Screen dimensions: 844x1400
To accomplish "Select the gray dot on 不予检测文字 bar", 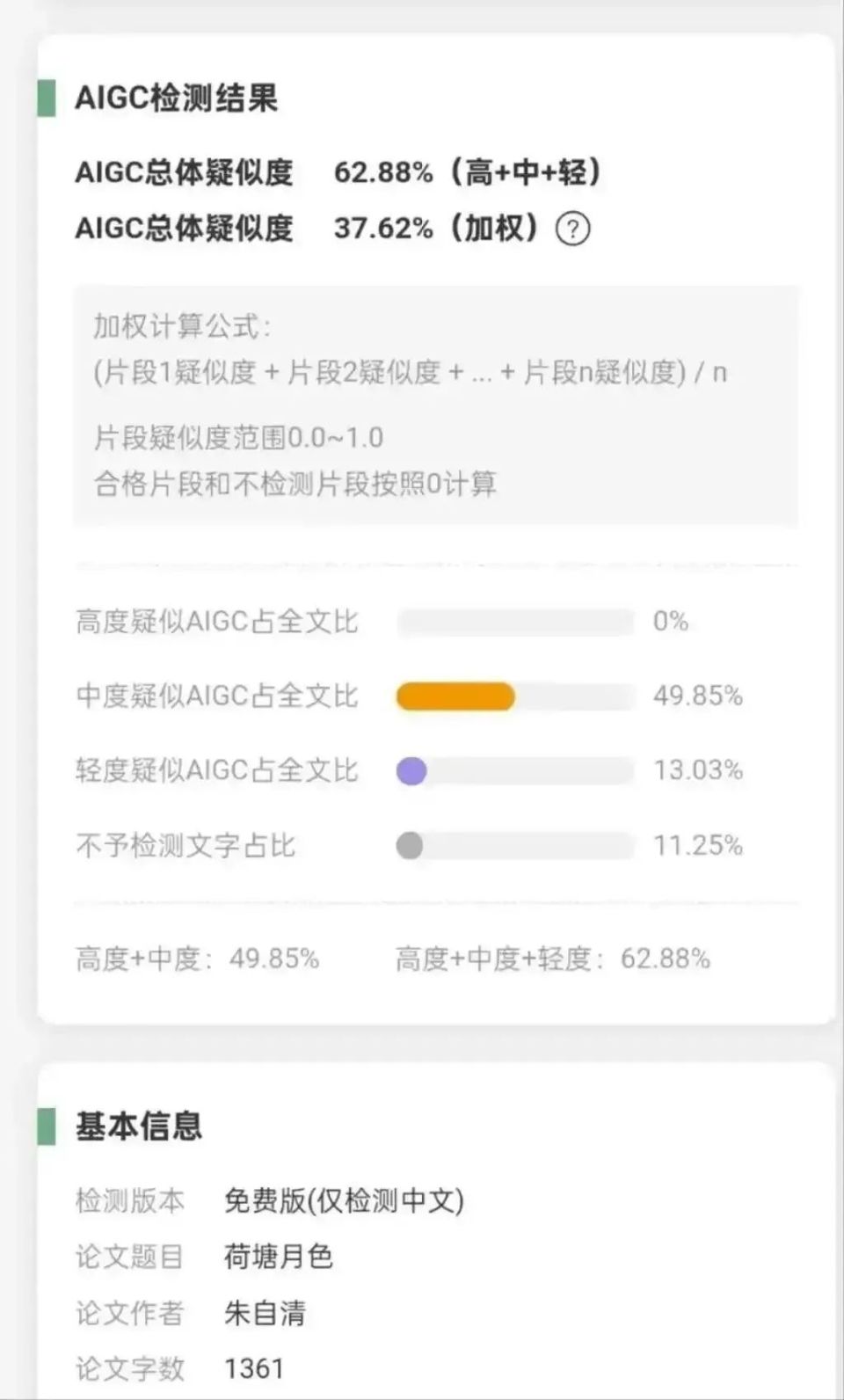I will click(411, 846).
